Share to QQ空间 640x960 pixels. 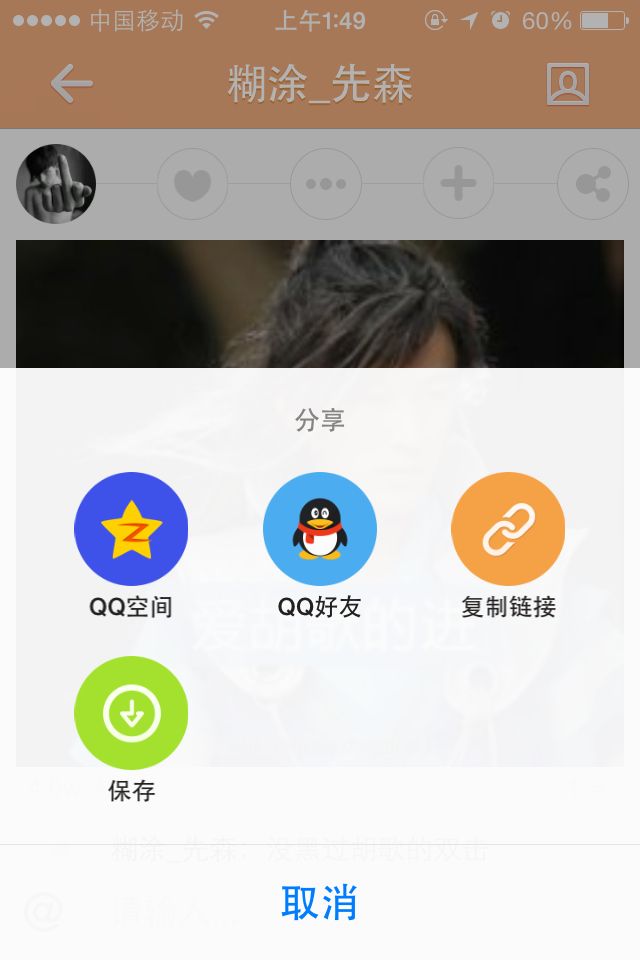(x=131, y=530)
